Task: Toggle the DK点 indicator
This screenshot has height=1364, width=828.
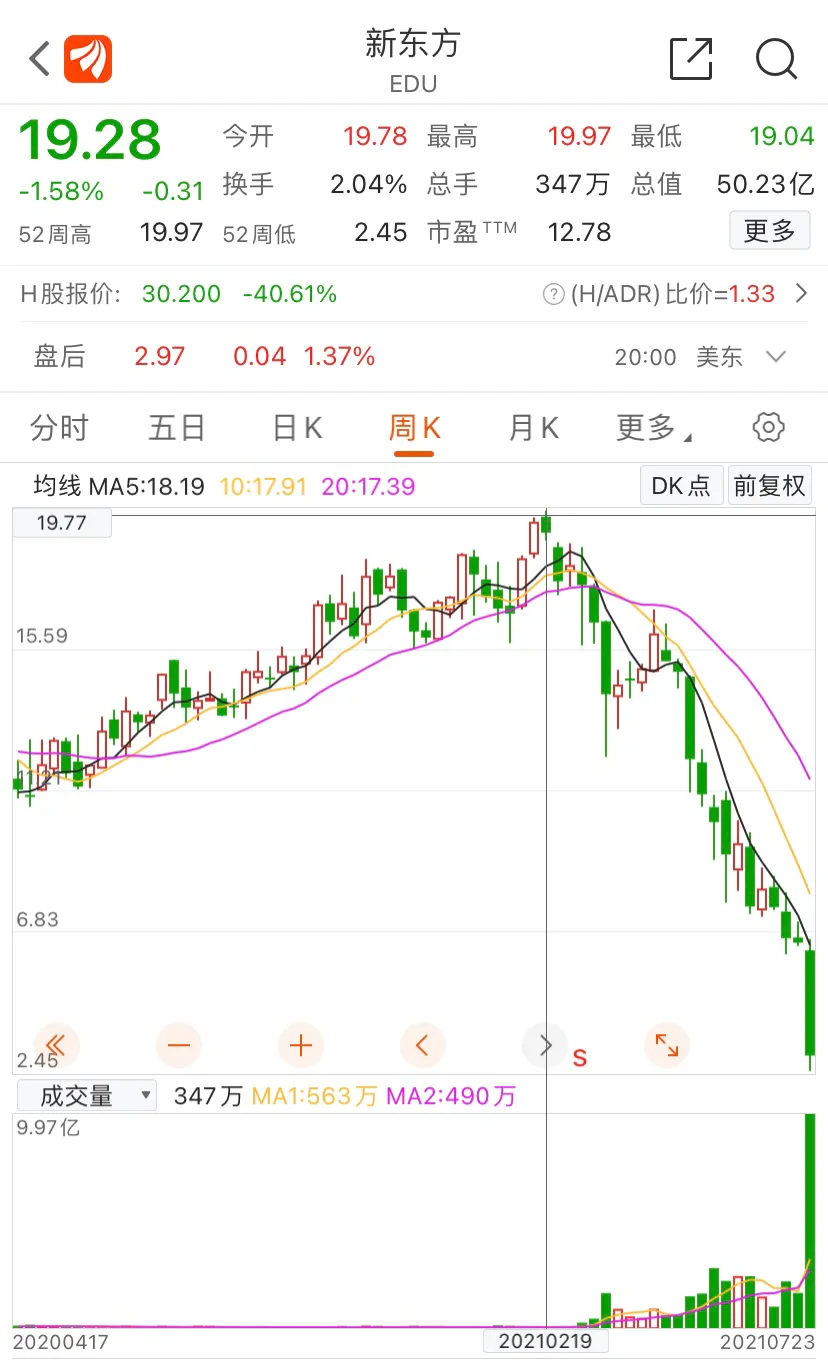Action: pyautogui.click(x=681, y=486)
